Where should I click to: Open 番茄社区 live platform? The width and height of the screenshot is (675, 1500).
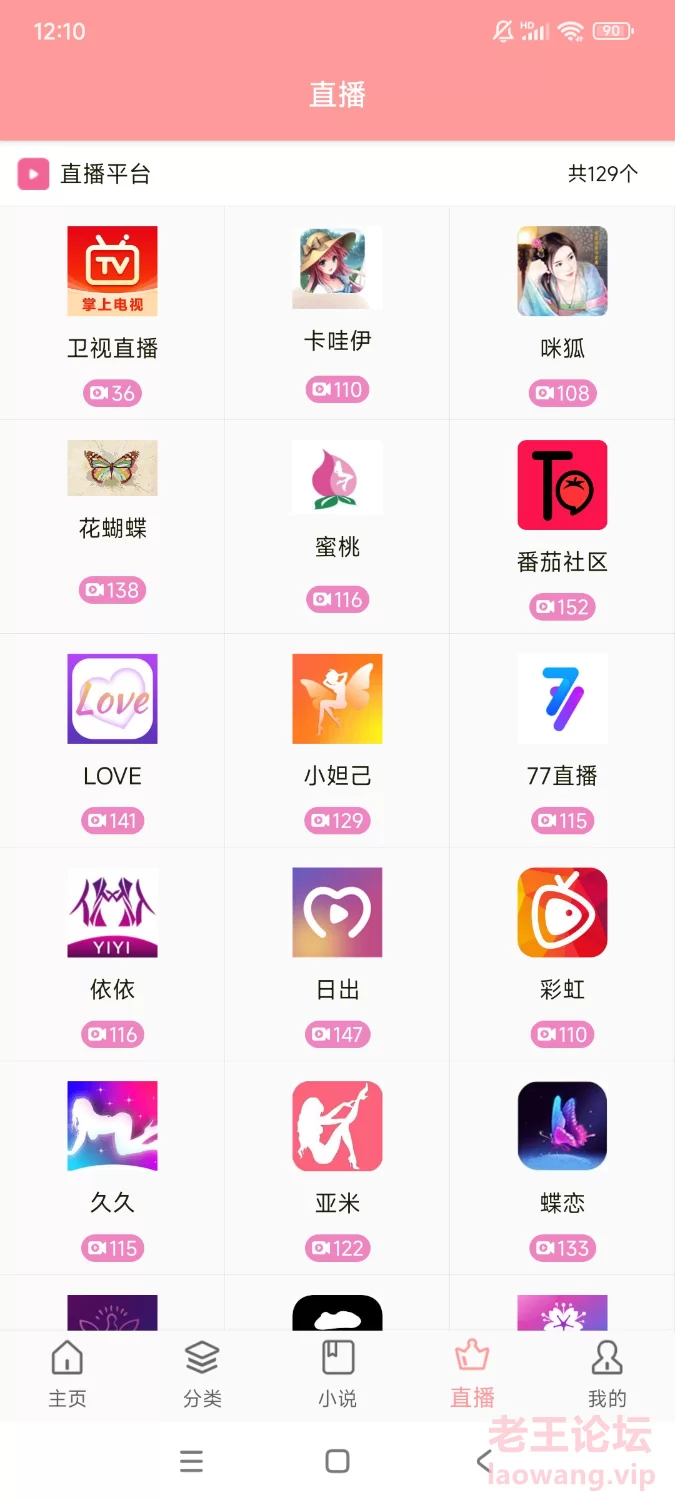pos(562,486)
